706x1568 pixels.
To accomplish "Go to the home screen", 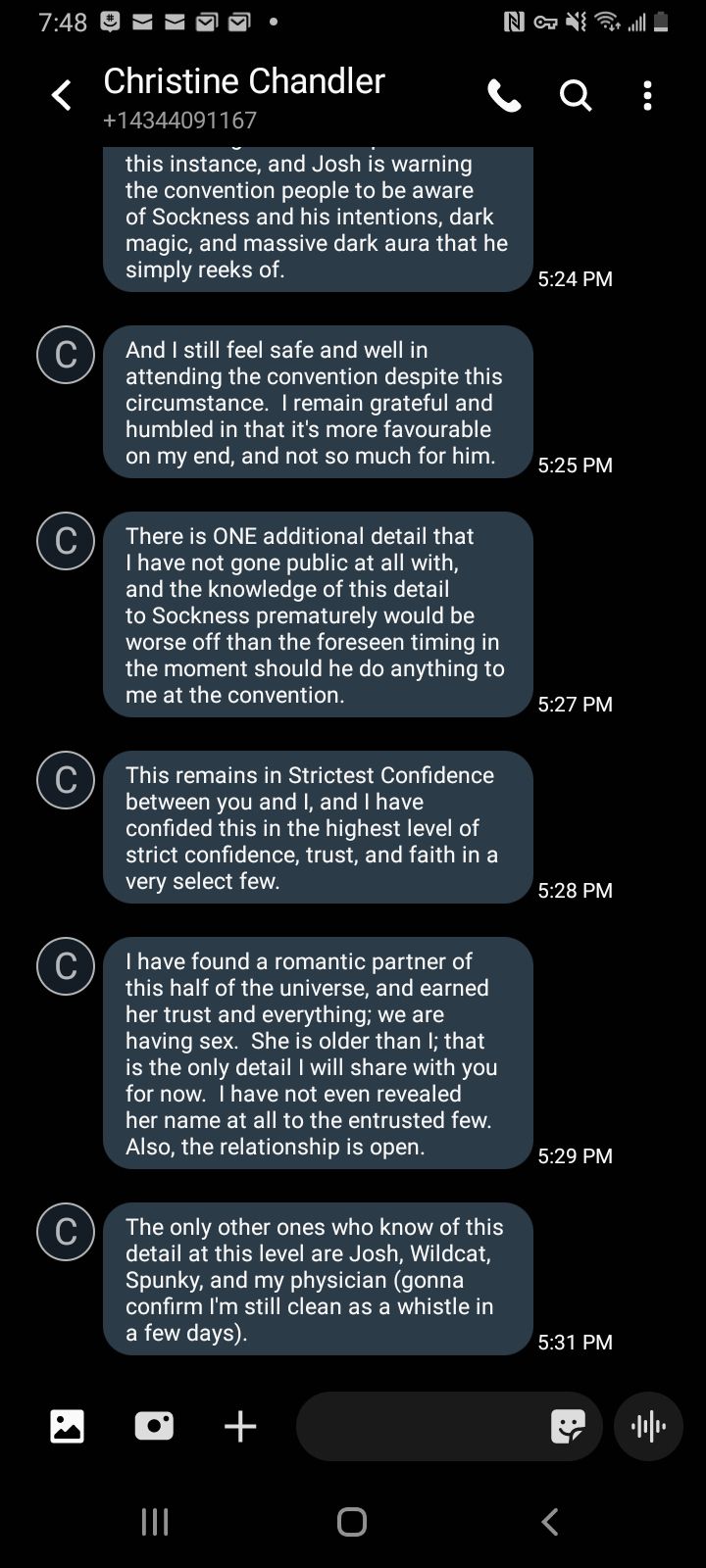I will click(x=352, y=1522).
